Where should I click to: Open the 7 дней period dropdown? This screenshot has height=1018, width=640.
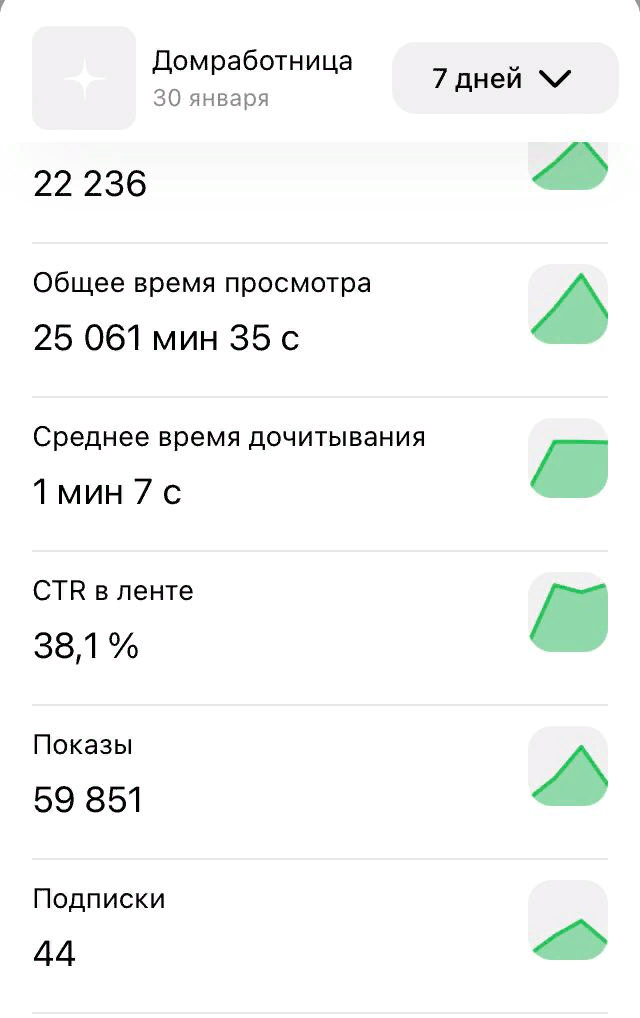point(504,78)
